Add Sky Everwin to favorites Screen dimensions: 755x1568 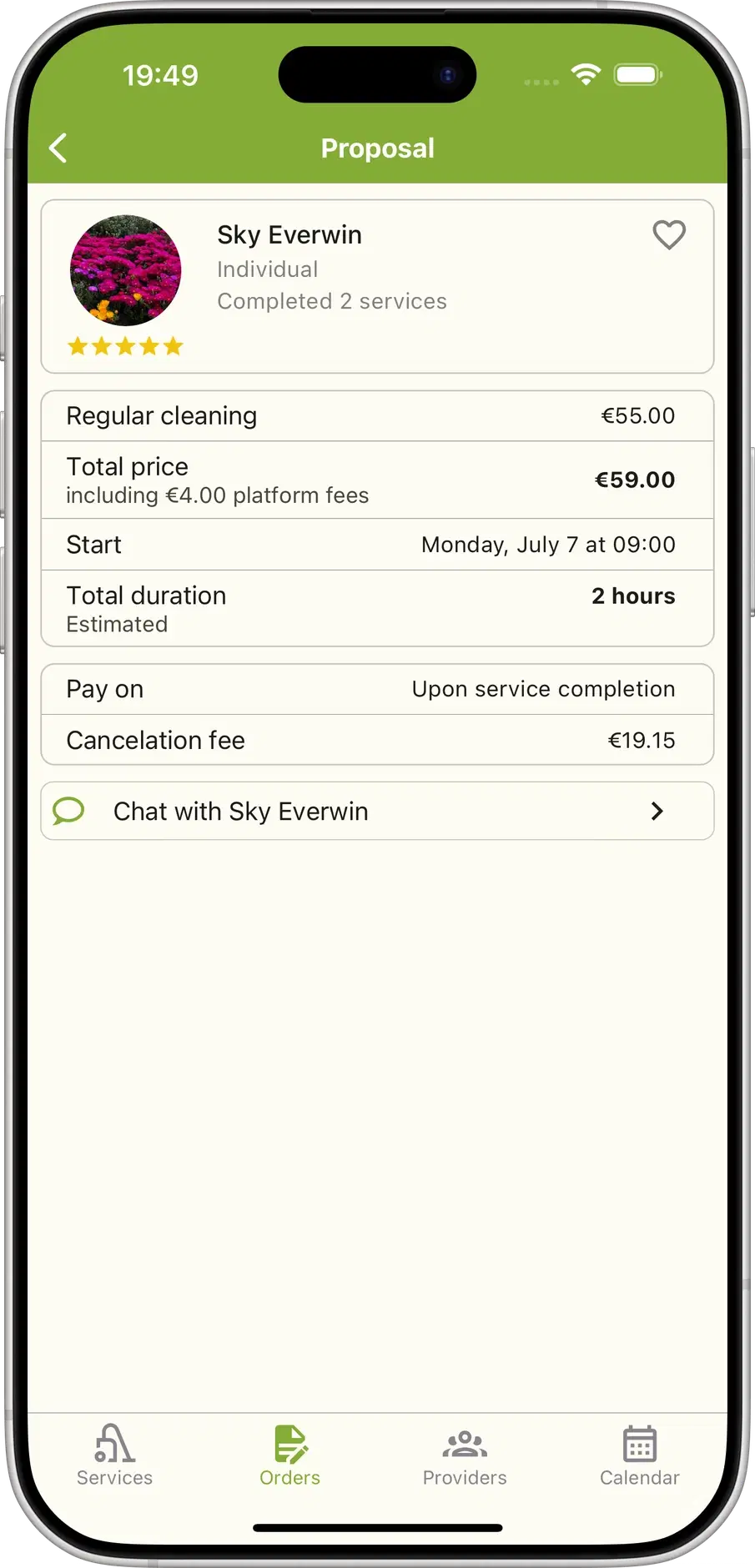[668, 235]
